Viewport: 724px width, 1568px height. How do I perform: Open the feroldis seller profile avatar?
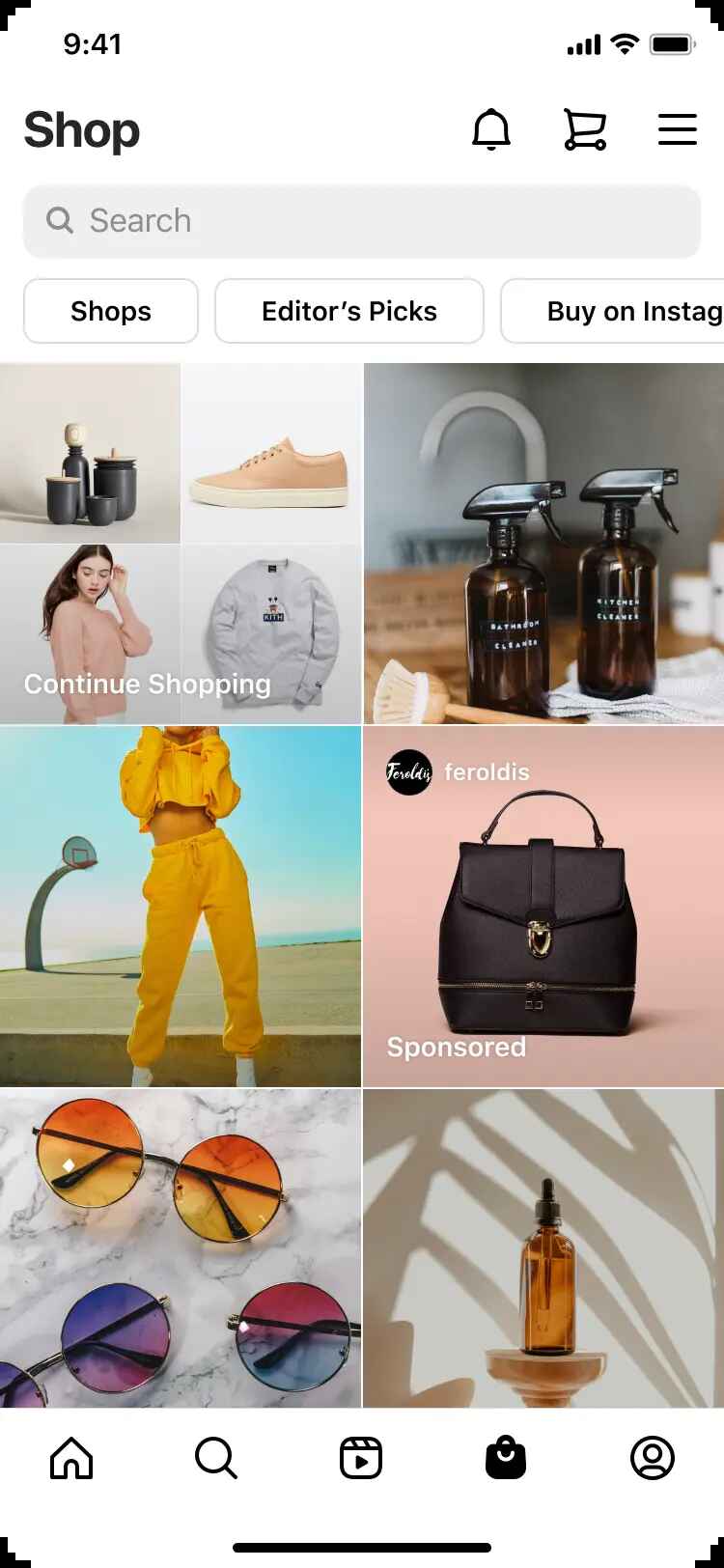[408, 772]
